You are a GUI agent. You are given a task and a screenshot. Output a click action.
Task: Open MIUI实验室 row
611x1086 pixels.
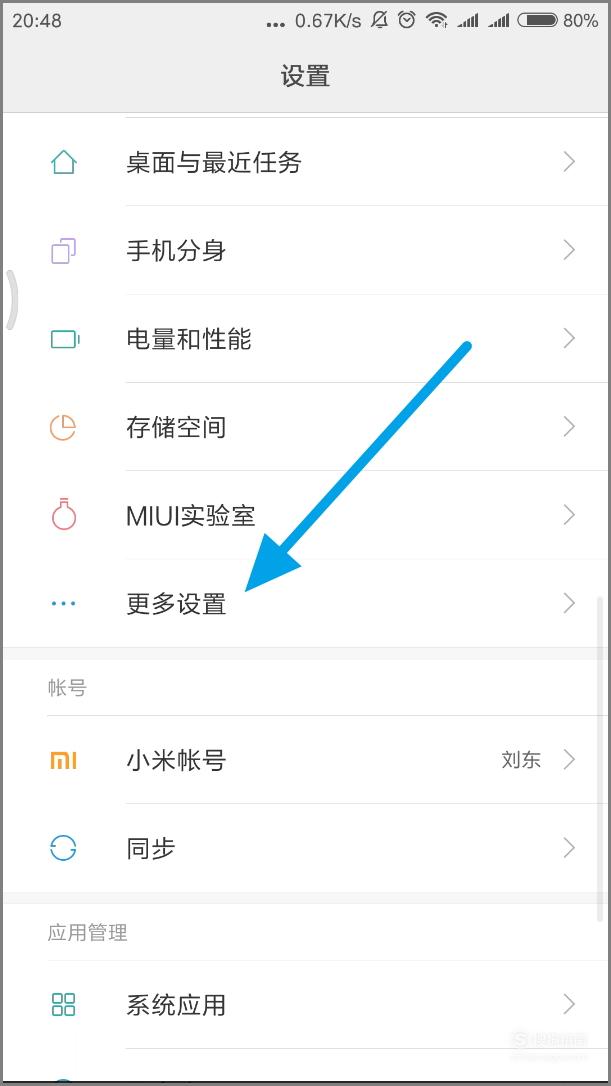(x=306, y=515)
